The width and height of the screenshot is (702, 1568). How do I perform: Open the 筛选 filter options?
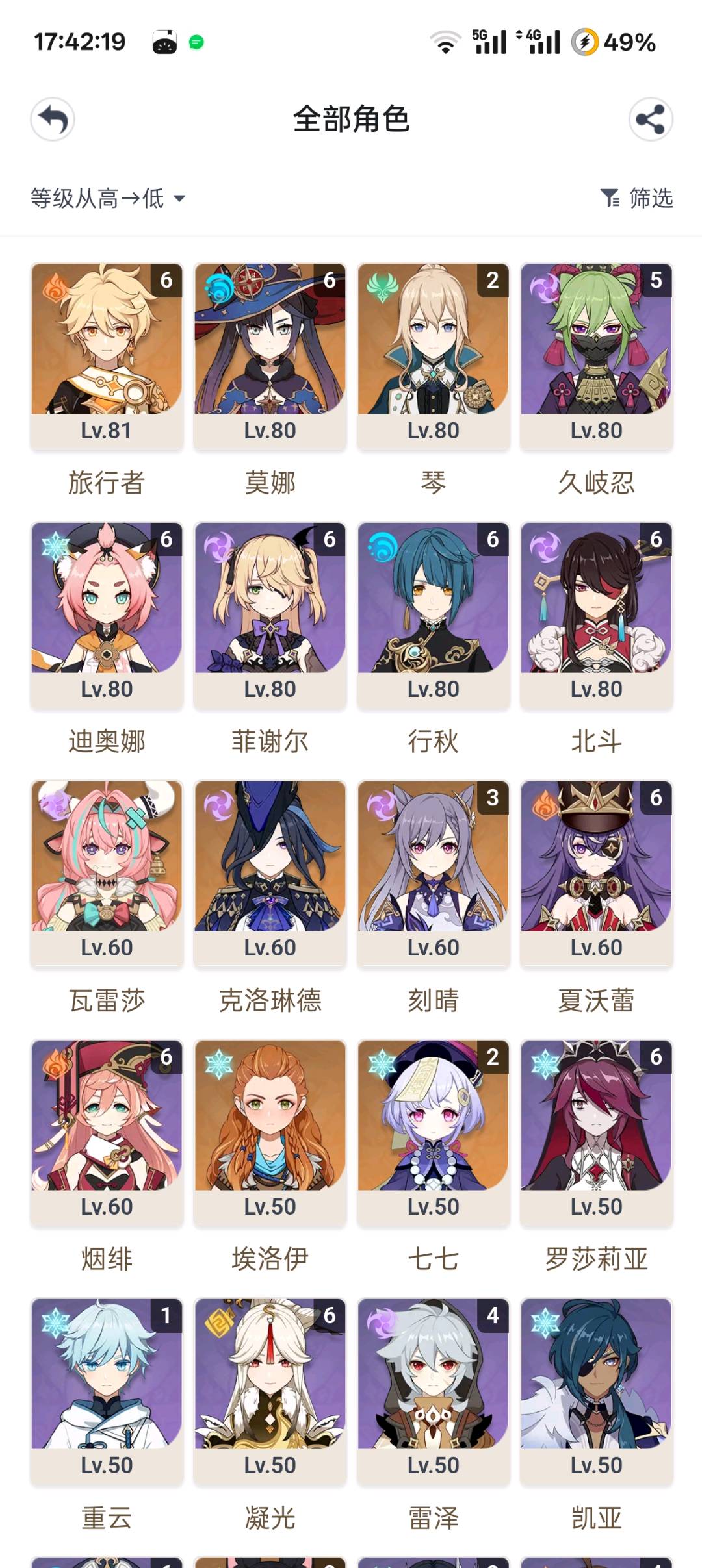(x=637, y=198)
